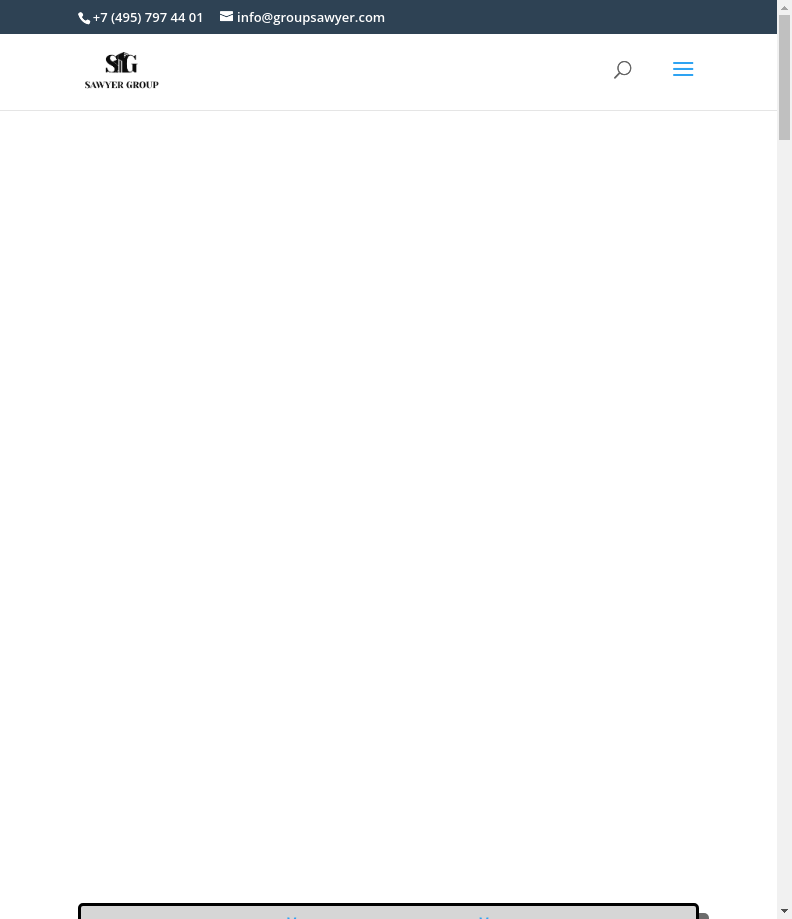792x919 pixels.
Task: Call the phone number +7 (495) 797 44 01
Action: point(147,17)
